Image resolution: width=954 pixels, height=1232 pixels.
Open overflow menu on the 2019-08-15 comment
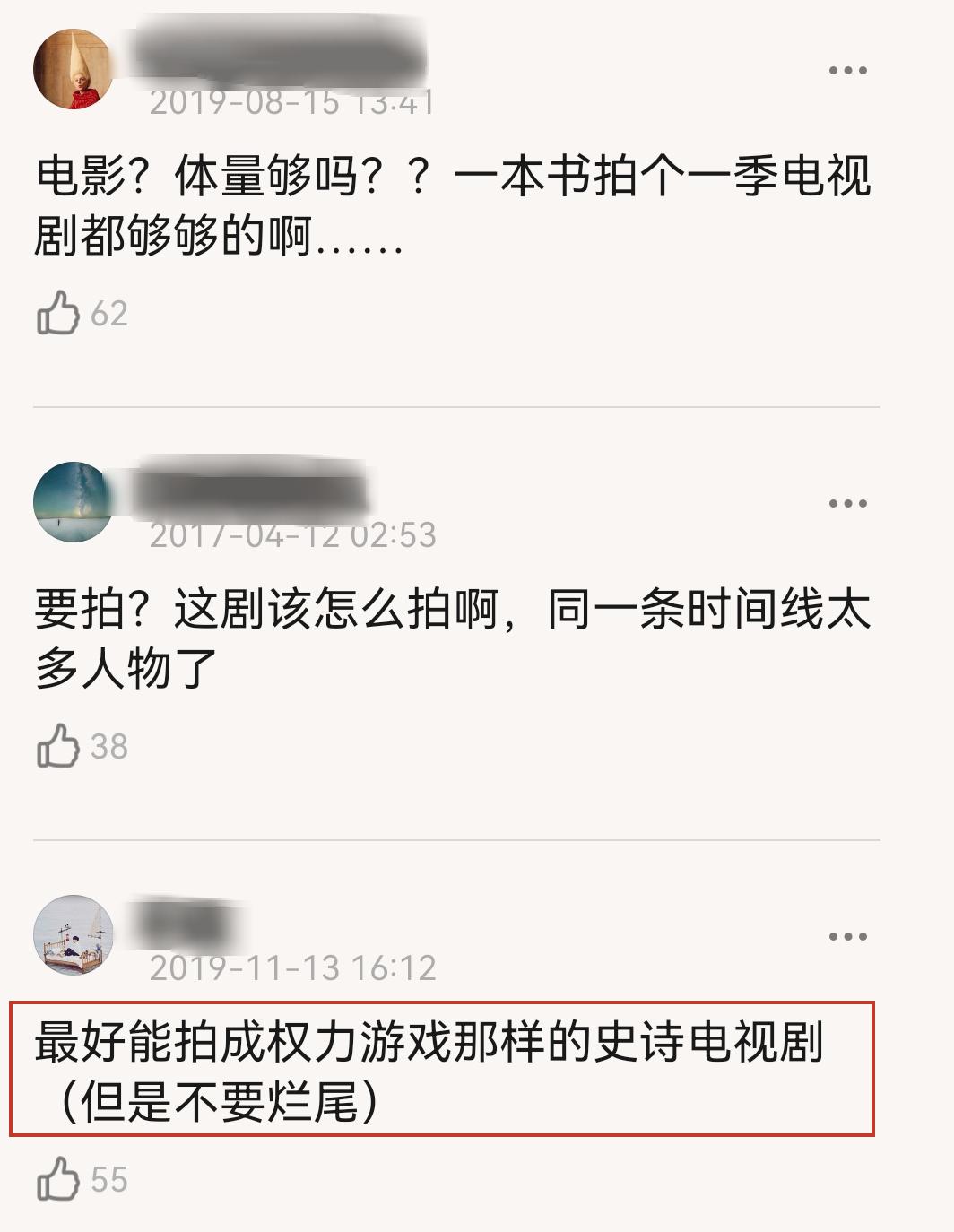[847, 70]
